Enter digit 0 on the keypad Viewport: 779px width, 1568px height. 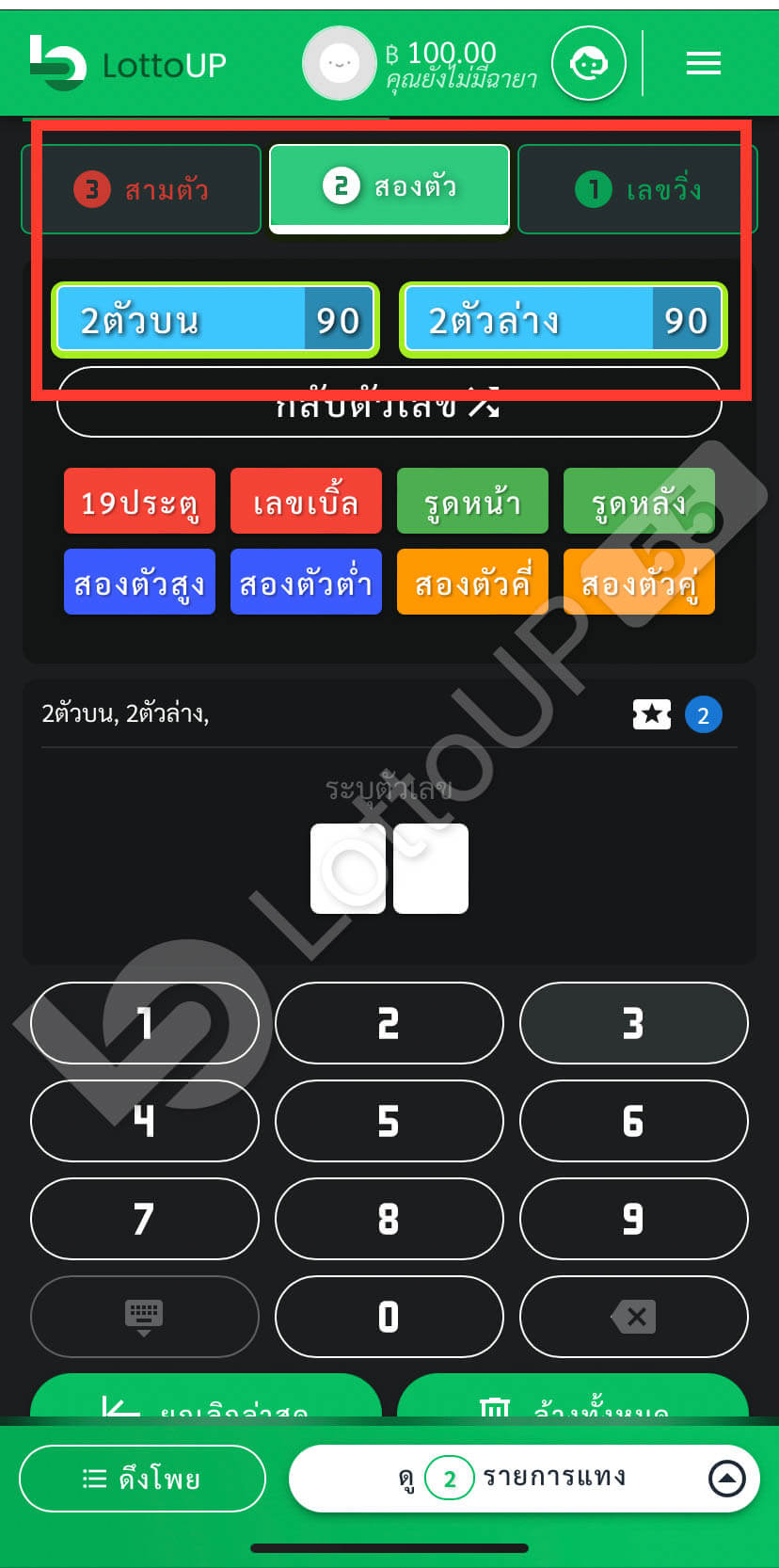[x=389, y=1317]
